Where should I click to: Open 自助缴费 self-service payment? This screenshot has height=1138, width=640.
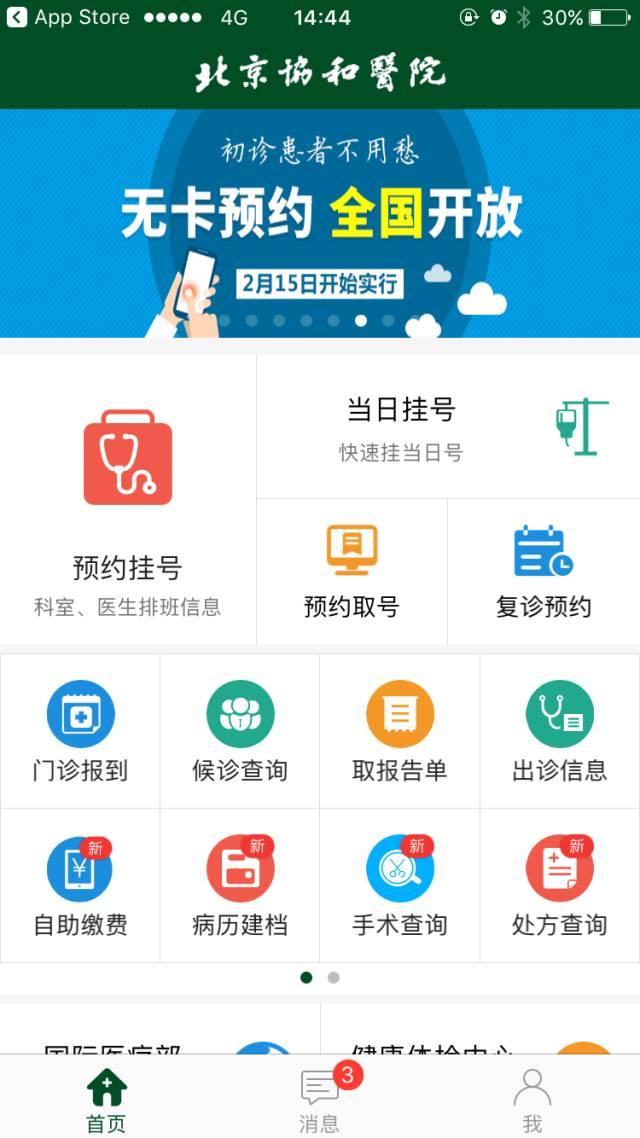(x=81, y=885)
